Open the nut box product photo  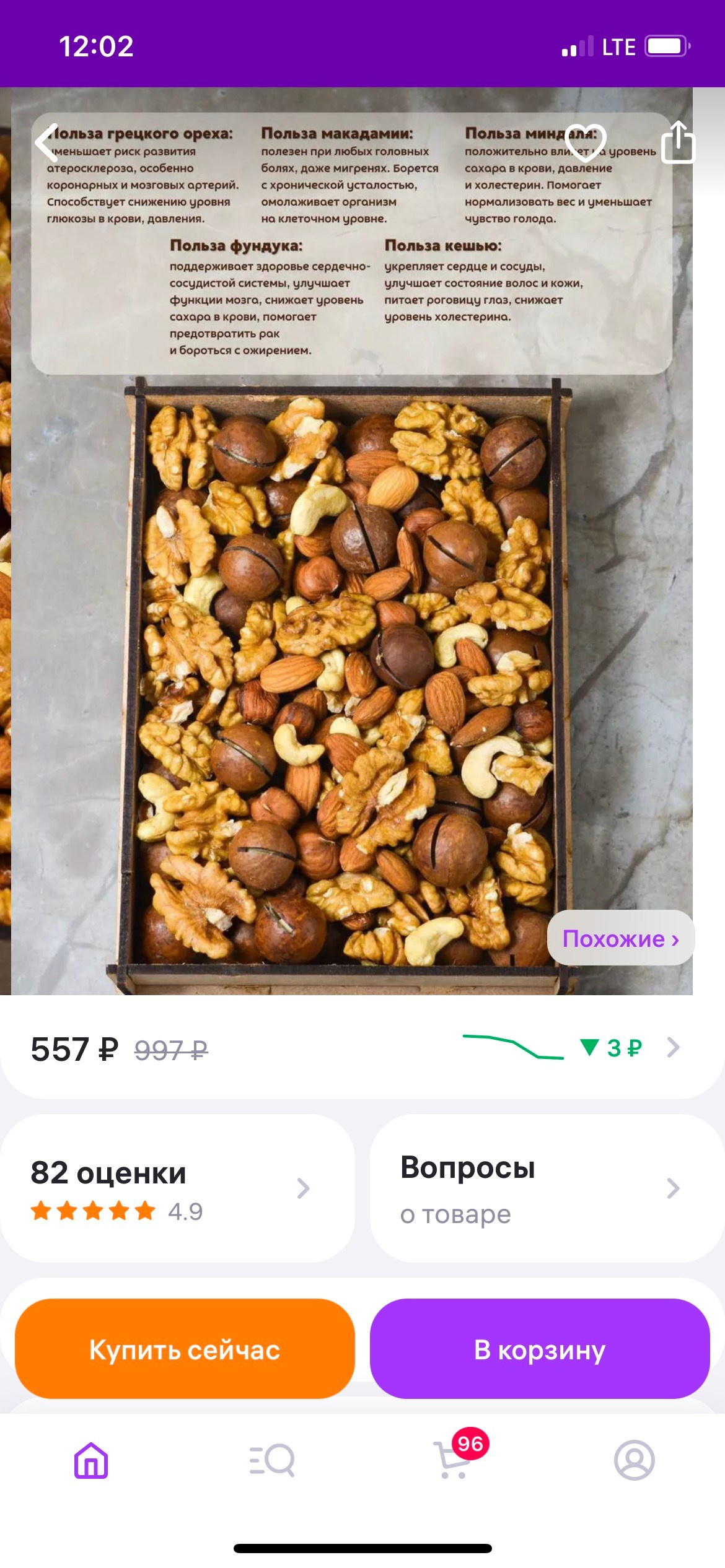click(347, 675)
